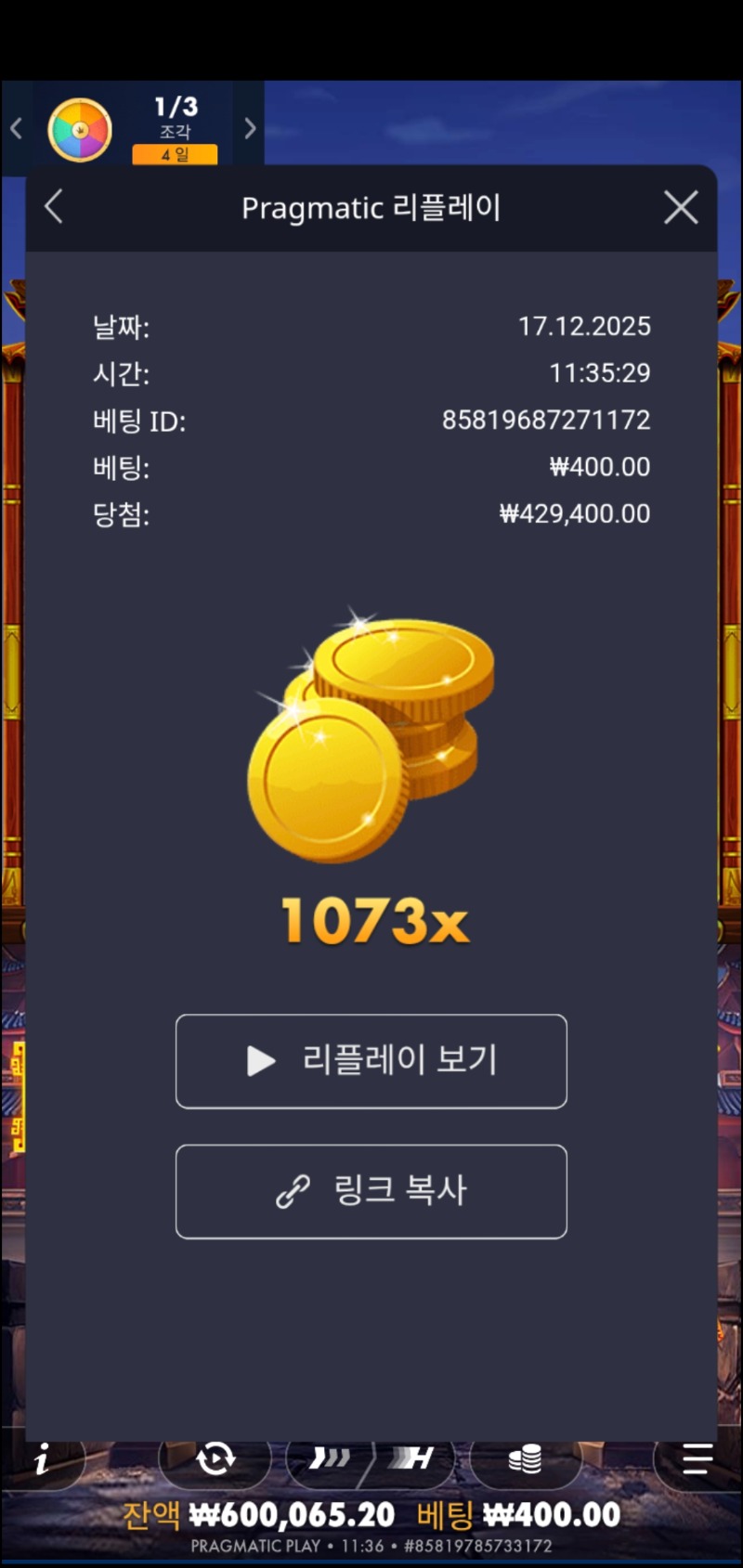Viewport: 743px width, 1568px height.
Task: Toggle the turbo spin speed
Action: pyautogui.click(x=330, y=1458)
